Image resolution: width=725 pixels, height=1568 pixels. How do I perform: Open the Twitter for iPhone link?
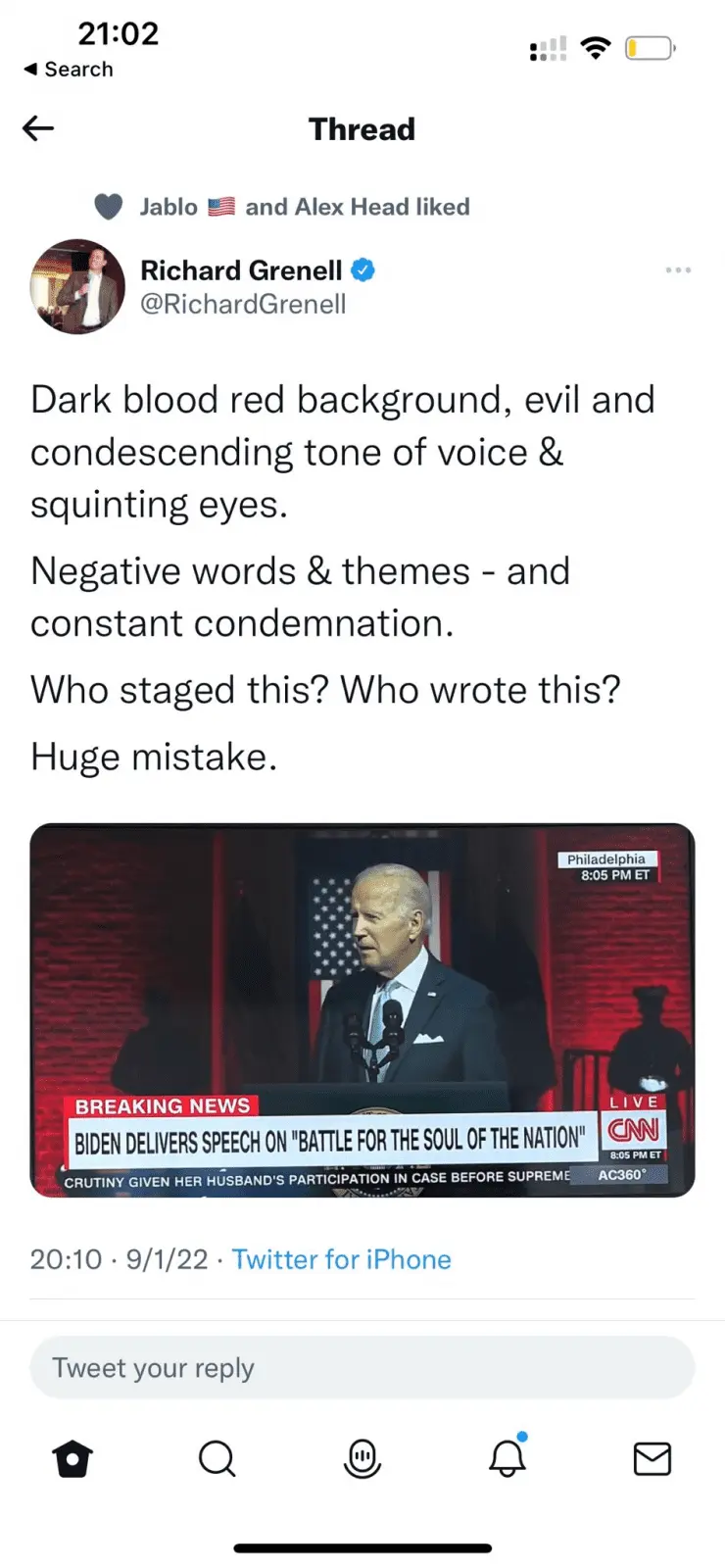tap(341, 1259)
